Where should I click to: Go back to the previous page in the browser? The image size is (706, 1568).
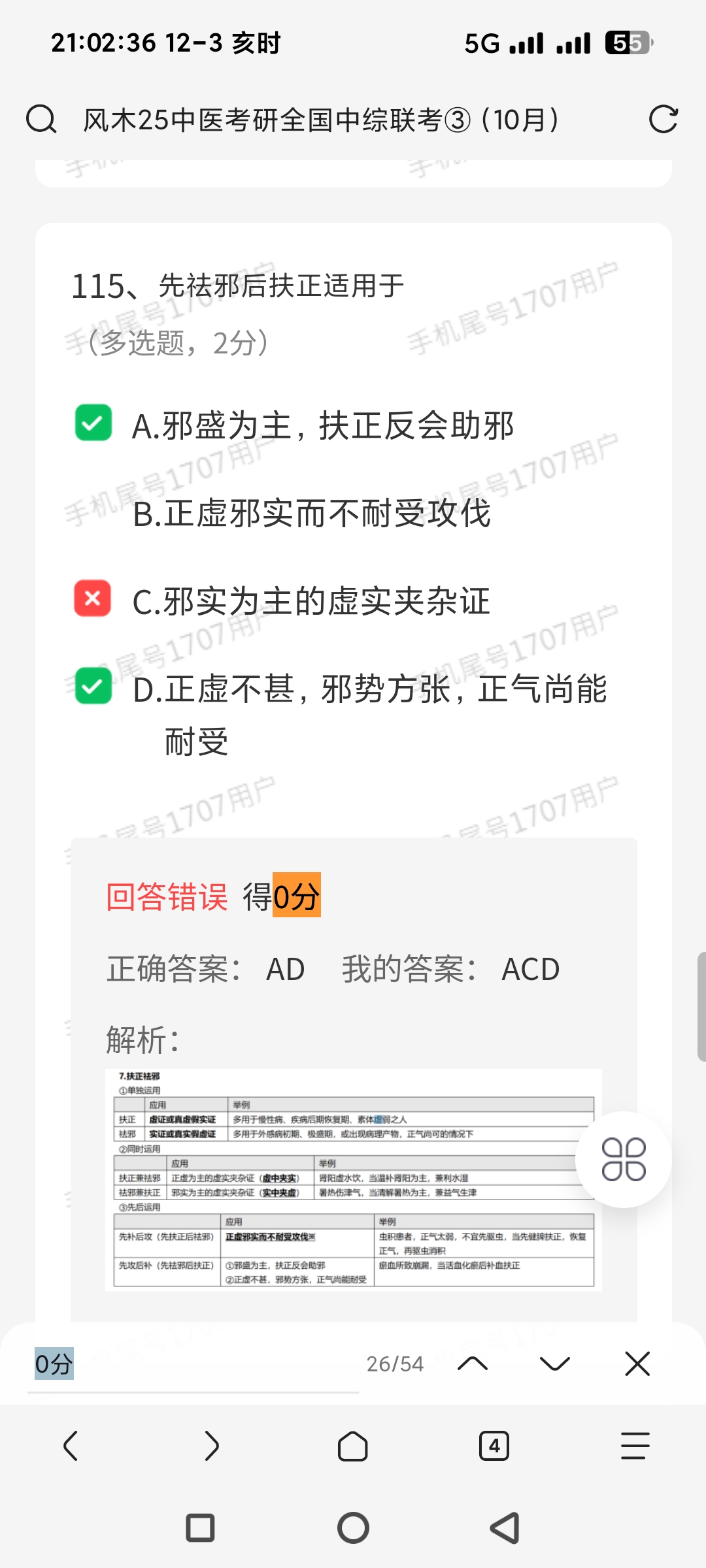(71, 1446)
